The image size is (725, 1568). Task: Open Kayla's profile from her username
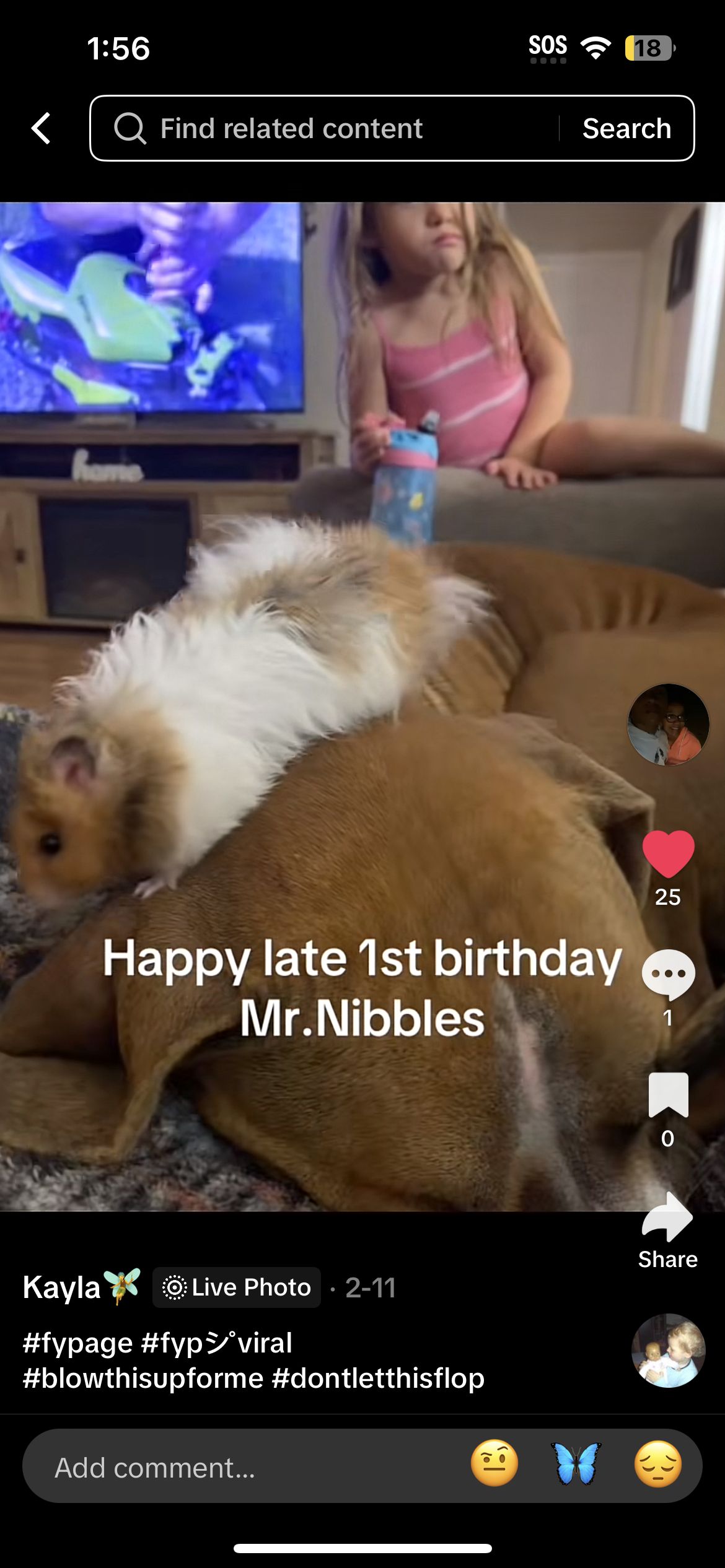click(62, 1288)
